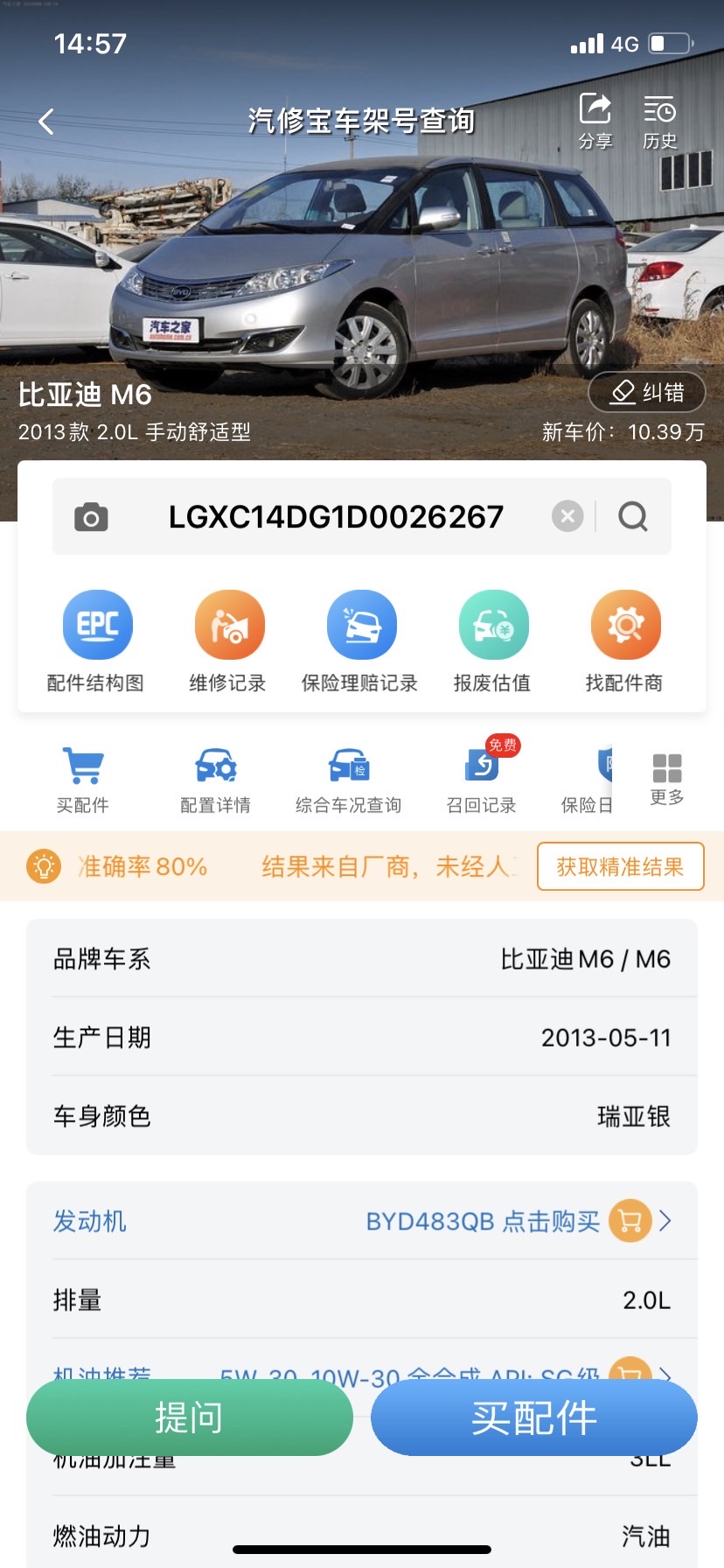Ask a question with 提问 button

click(189, 1417)
